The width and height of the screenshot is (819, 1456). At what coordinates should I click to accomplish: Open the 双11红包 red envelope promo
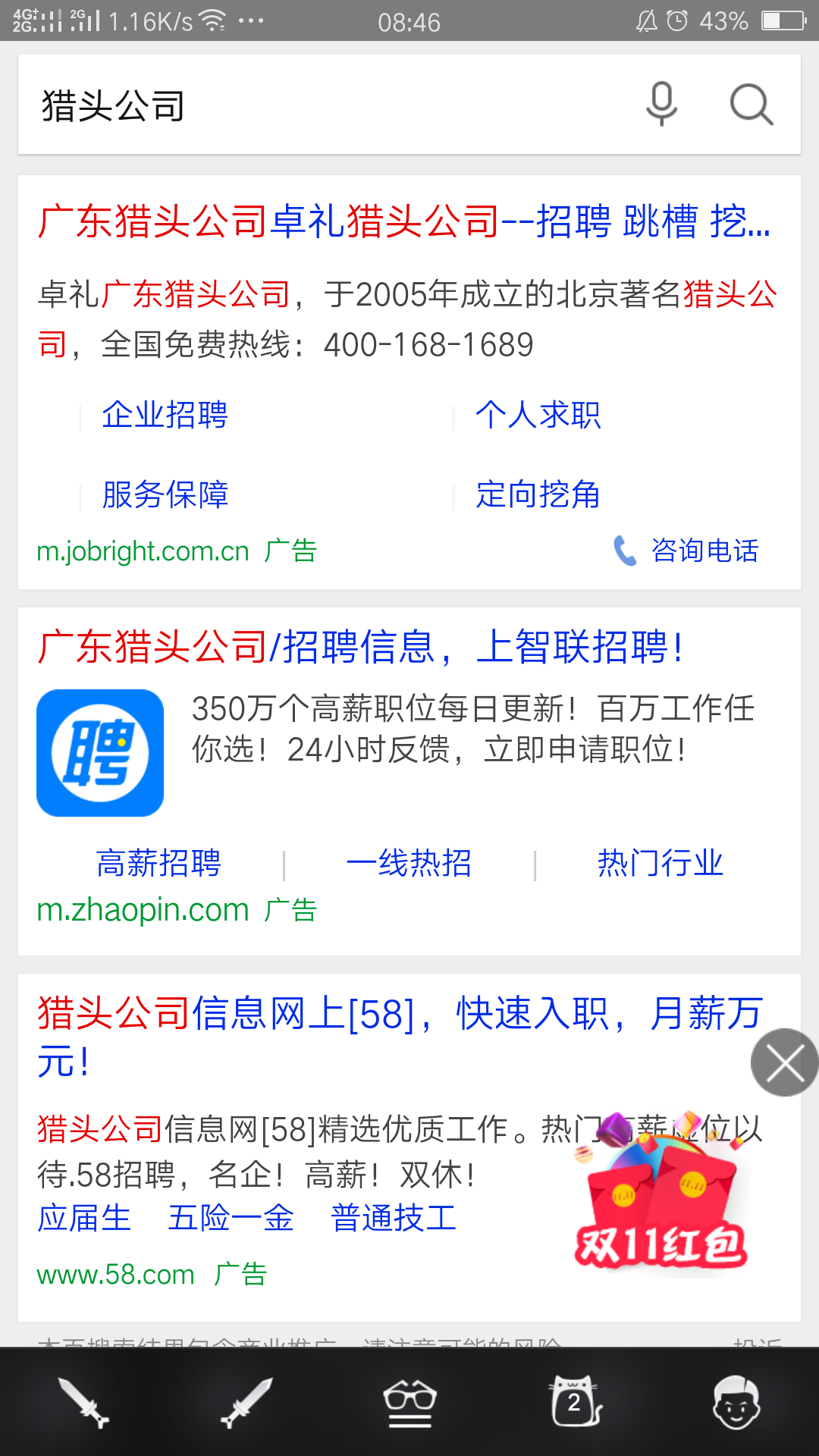[661, 1198]
